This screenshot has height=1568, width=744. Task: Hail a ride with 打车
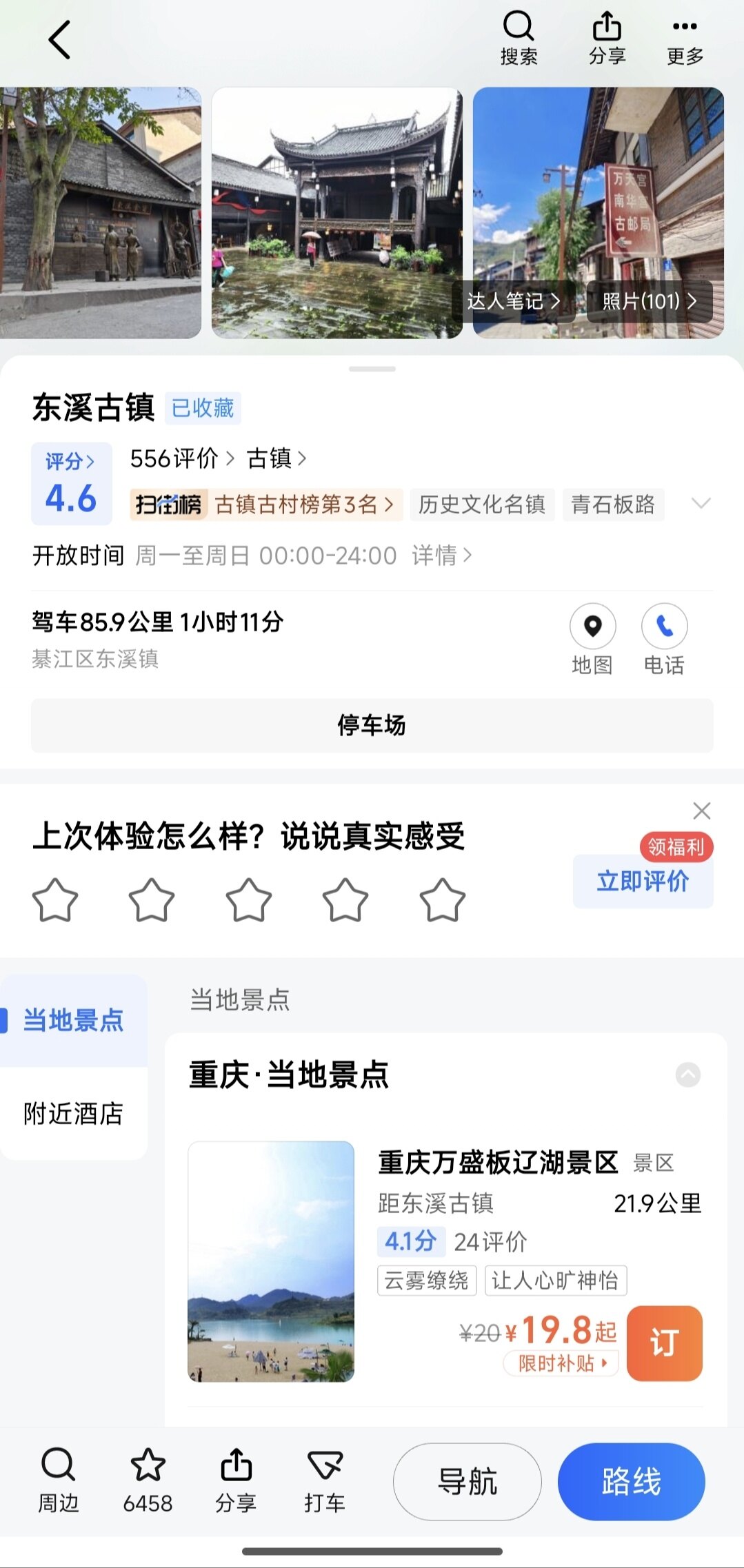(325, 1480)
